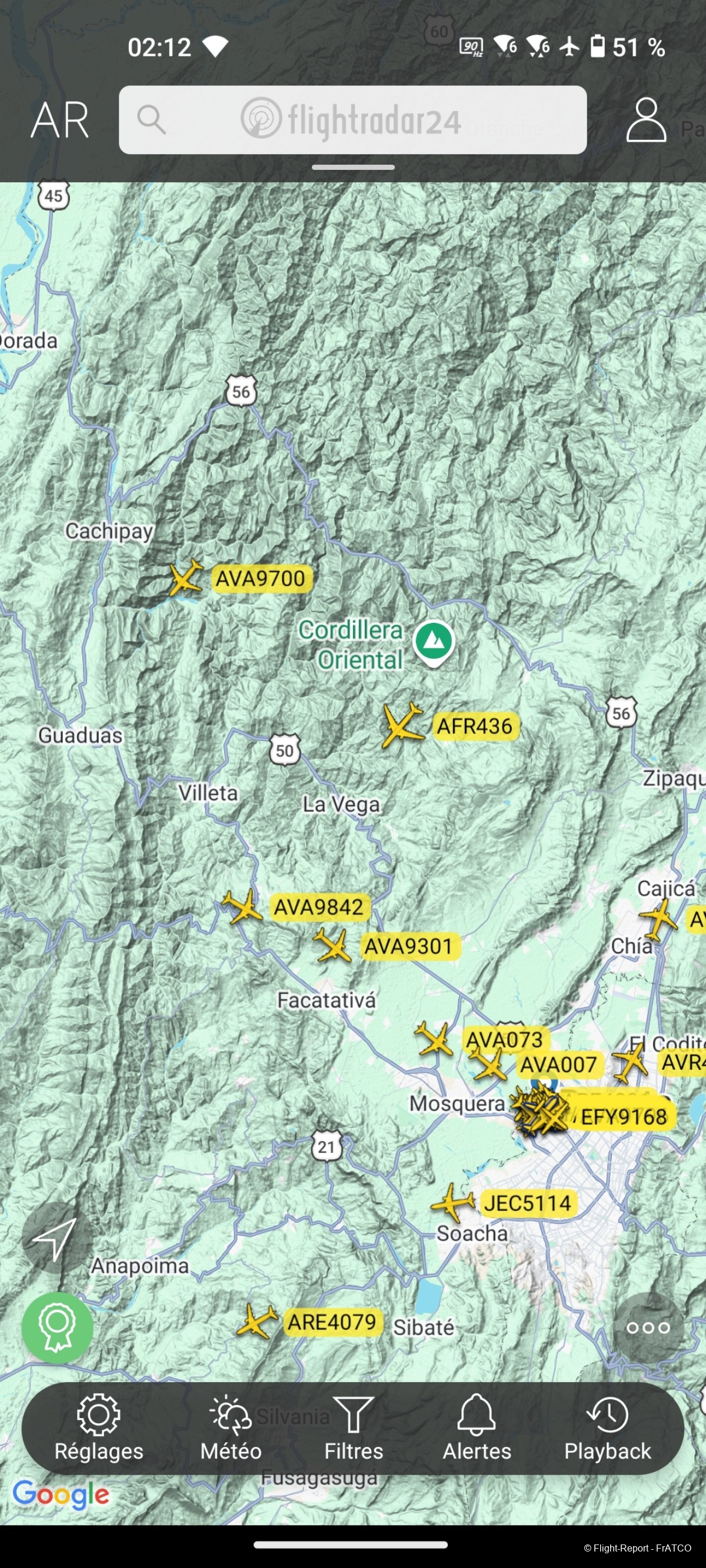Select Air France flight AFR436

(402, 725)
